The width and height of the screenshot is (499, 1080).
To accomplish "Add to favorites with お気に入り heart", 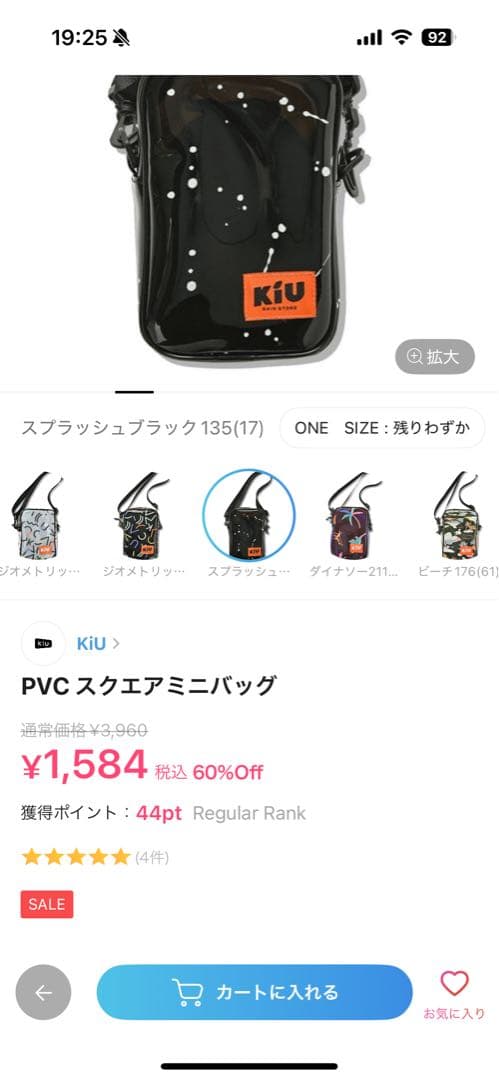I will click(454, 994).
